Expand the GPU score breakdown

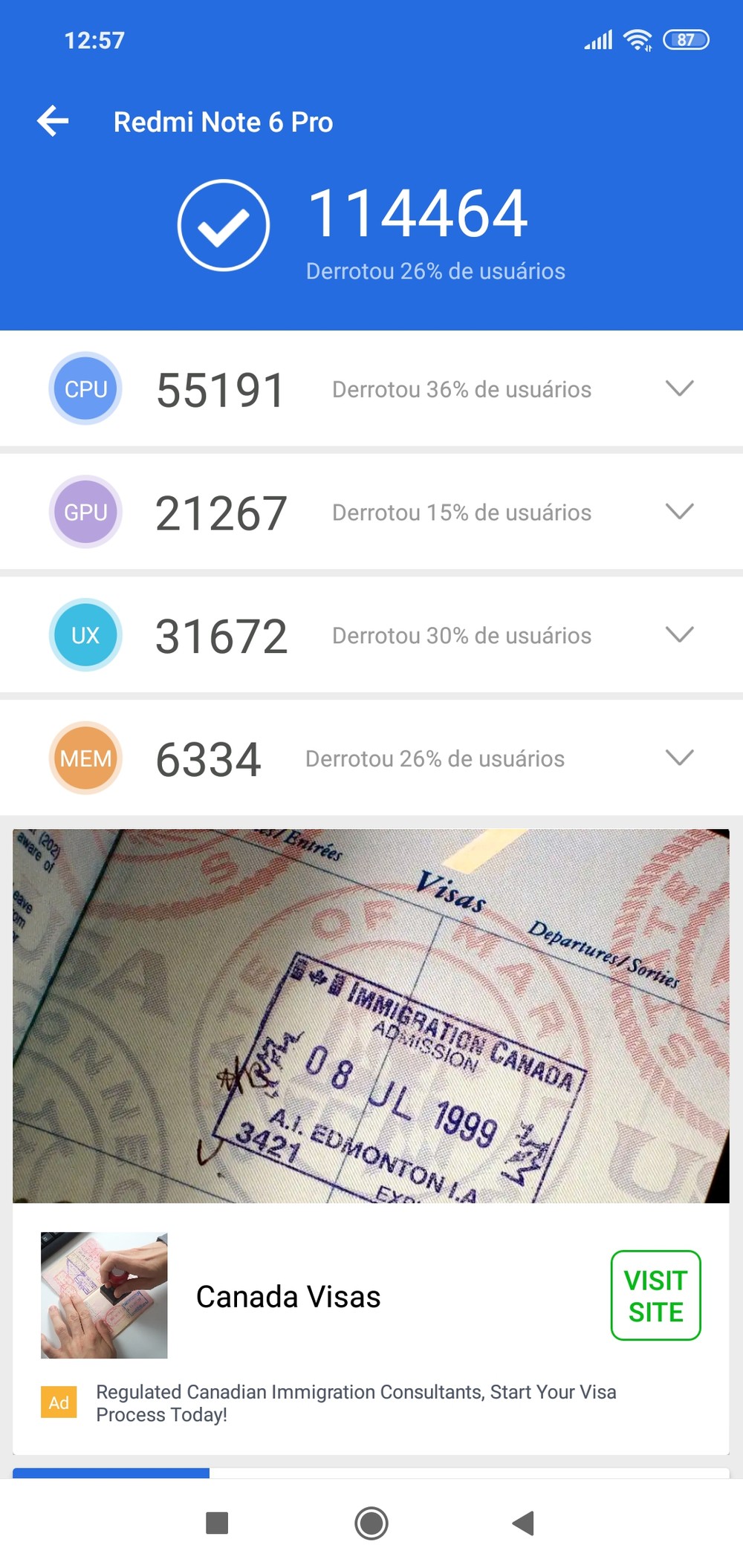point(679,512)
